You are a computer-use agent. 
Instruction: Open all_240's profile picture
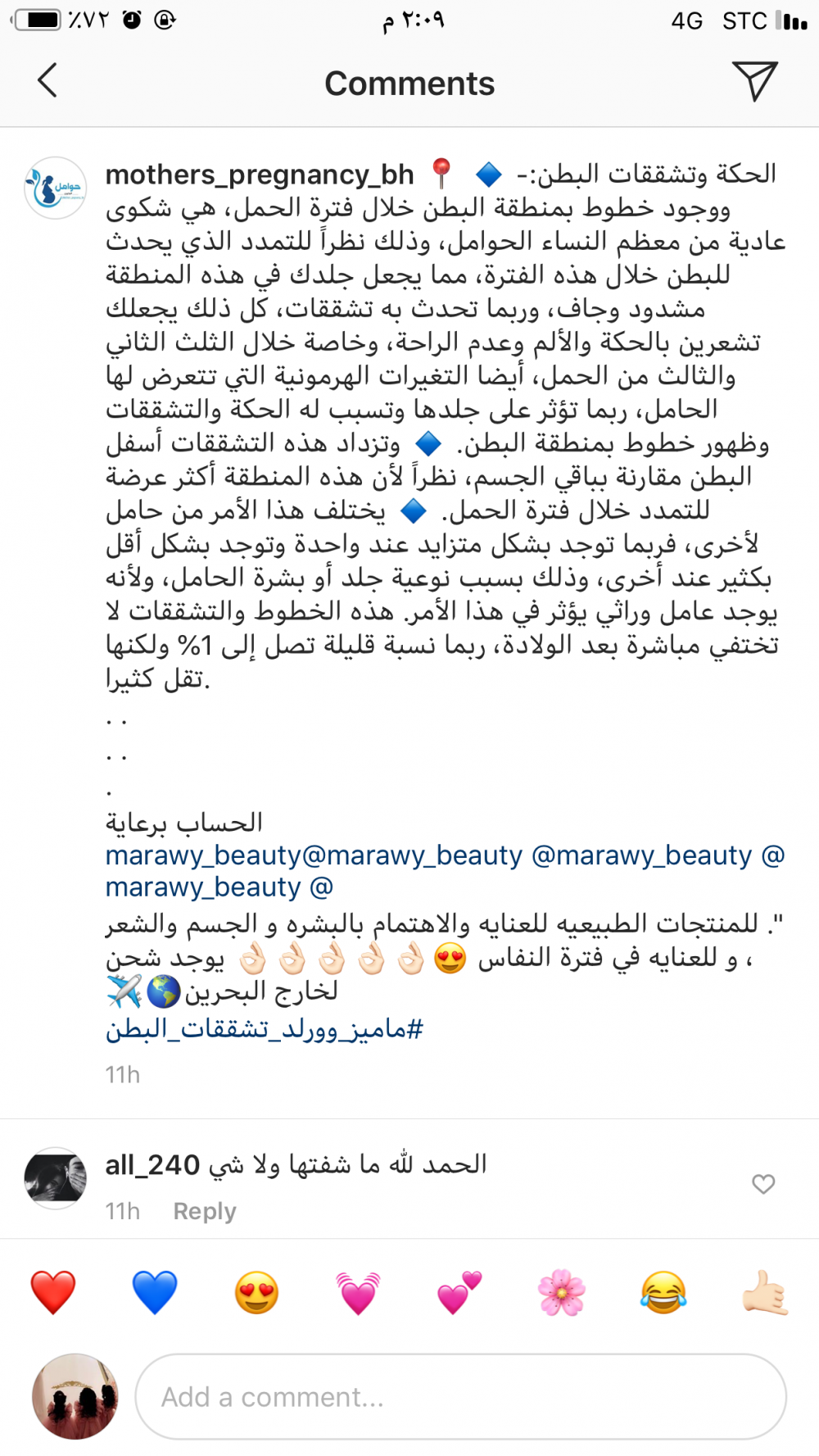(55, 1178)
